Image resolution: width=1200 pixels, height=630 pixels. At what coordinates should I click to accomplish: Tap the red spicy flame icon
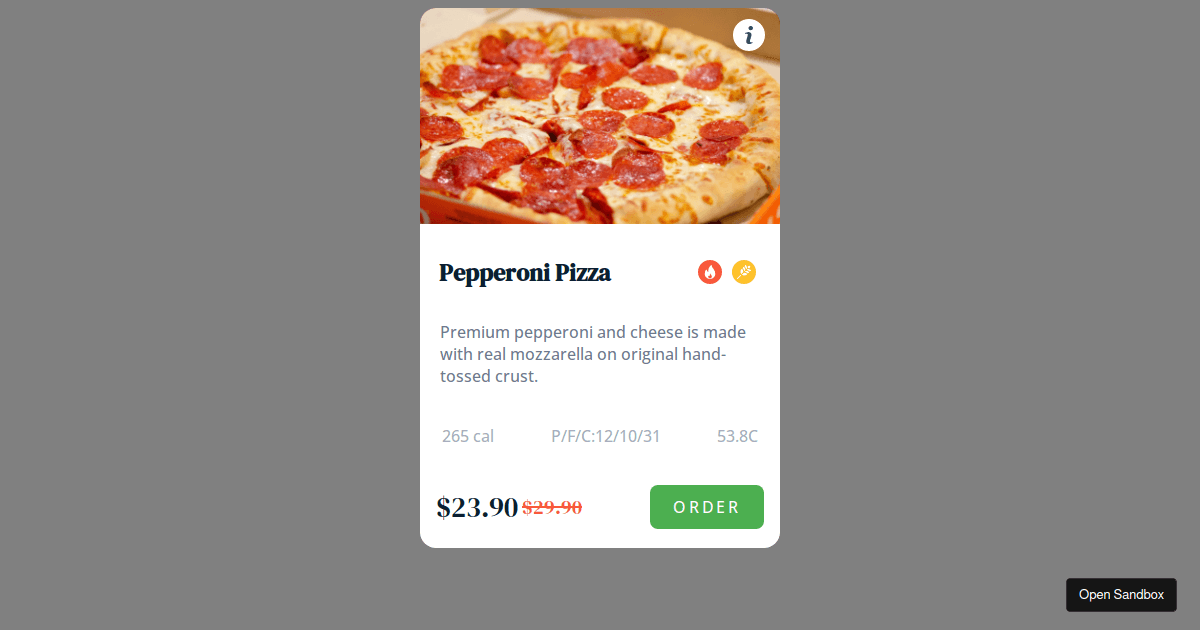710,272
